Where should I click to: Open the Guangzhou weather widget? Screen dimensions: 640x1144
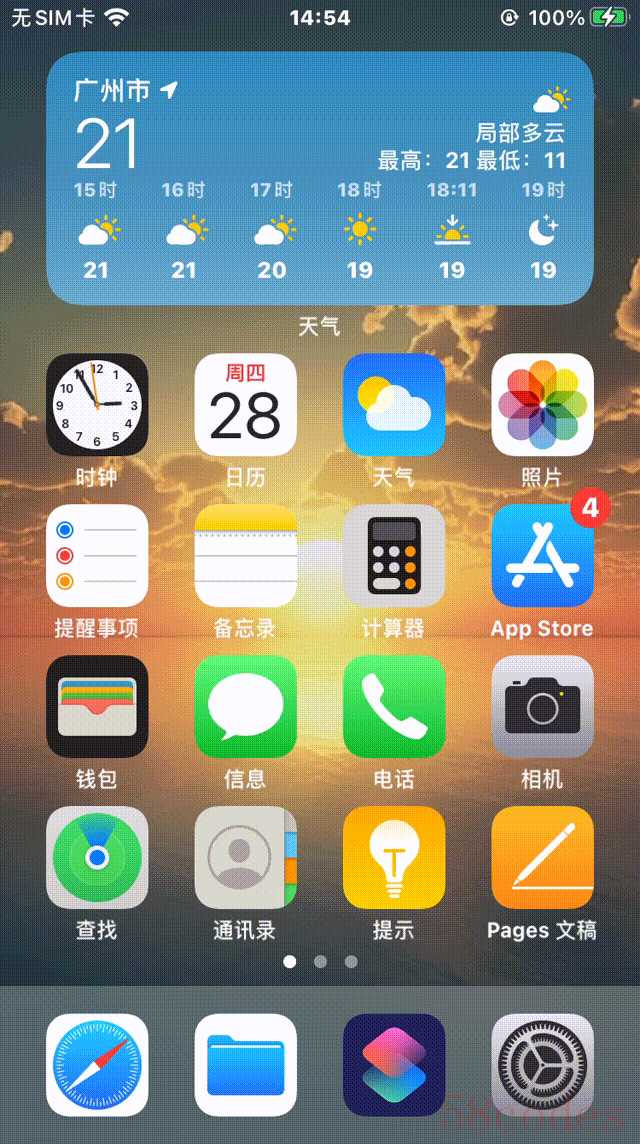[x=319, y=178]
